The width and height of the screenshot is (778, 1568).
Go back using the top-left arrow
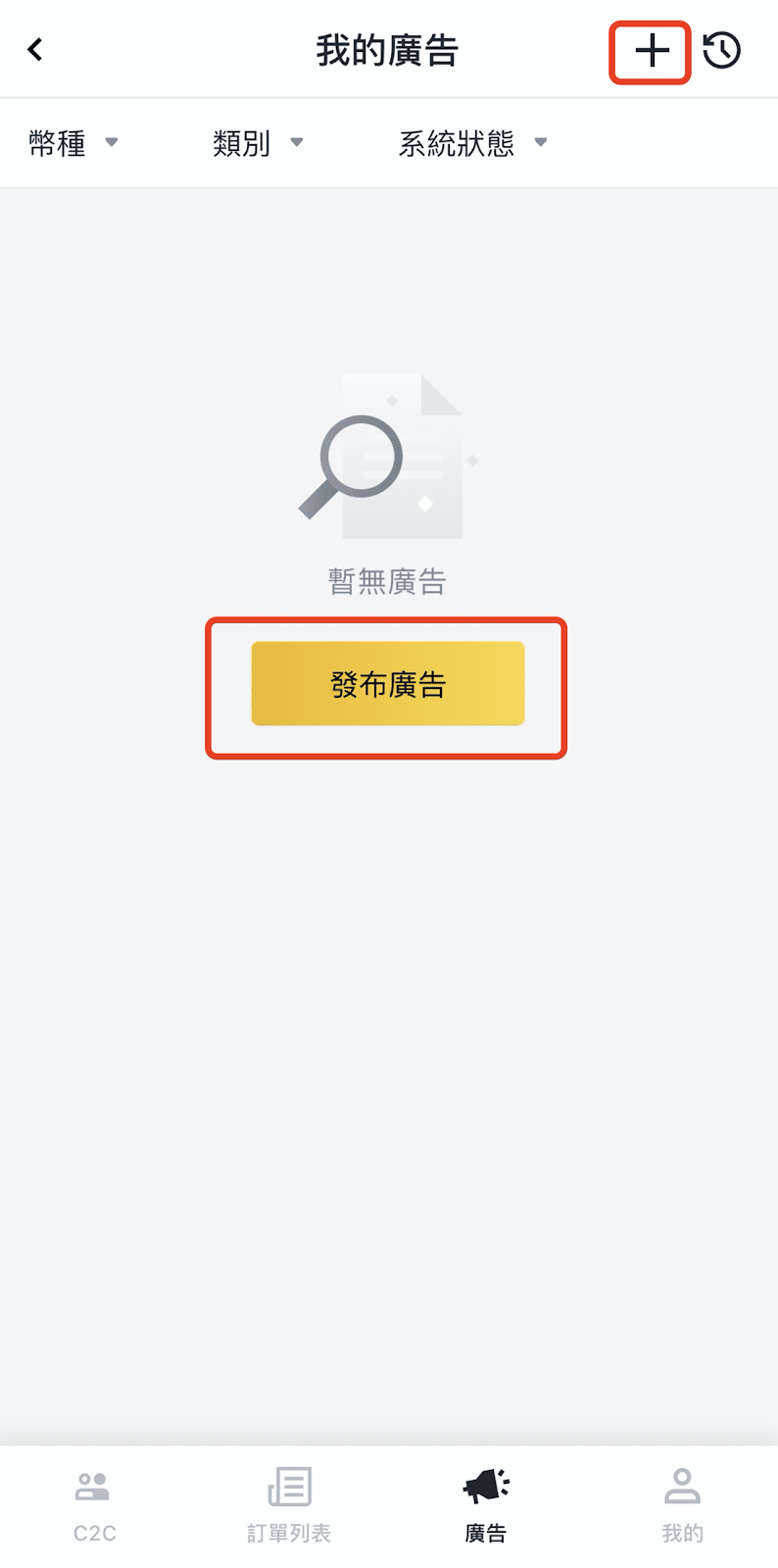pyautogui.click(x=35, y=49)
